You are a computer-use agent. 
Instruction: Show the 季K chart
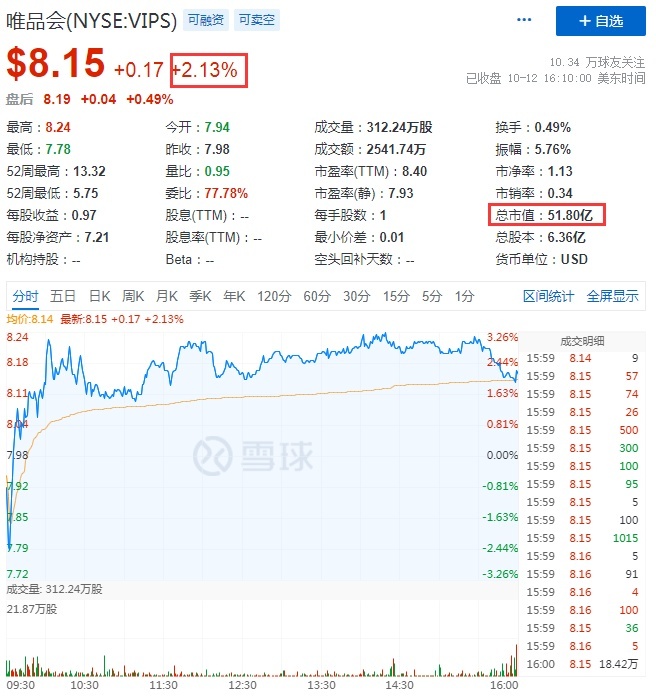(201, 296)
